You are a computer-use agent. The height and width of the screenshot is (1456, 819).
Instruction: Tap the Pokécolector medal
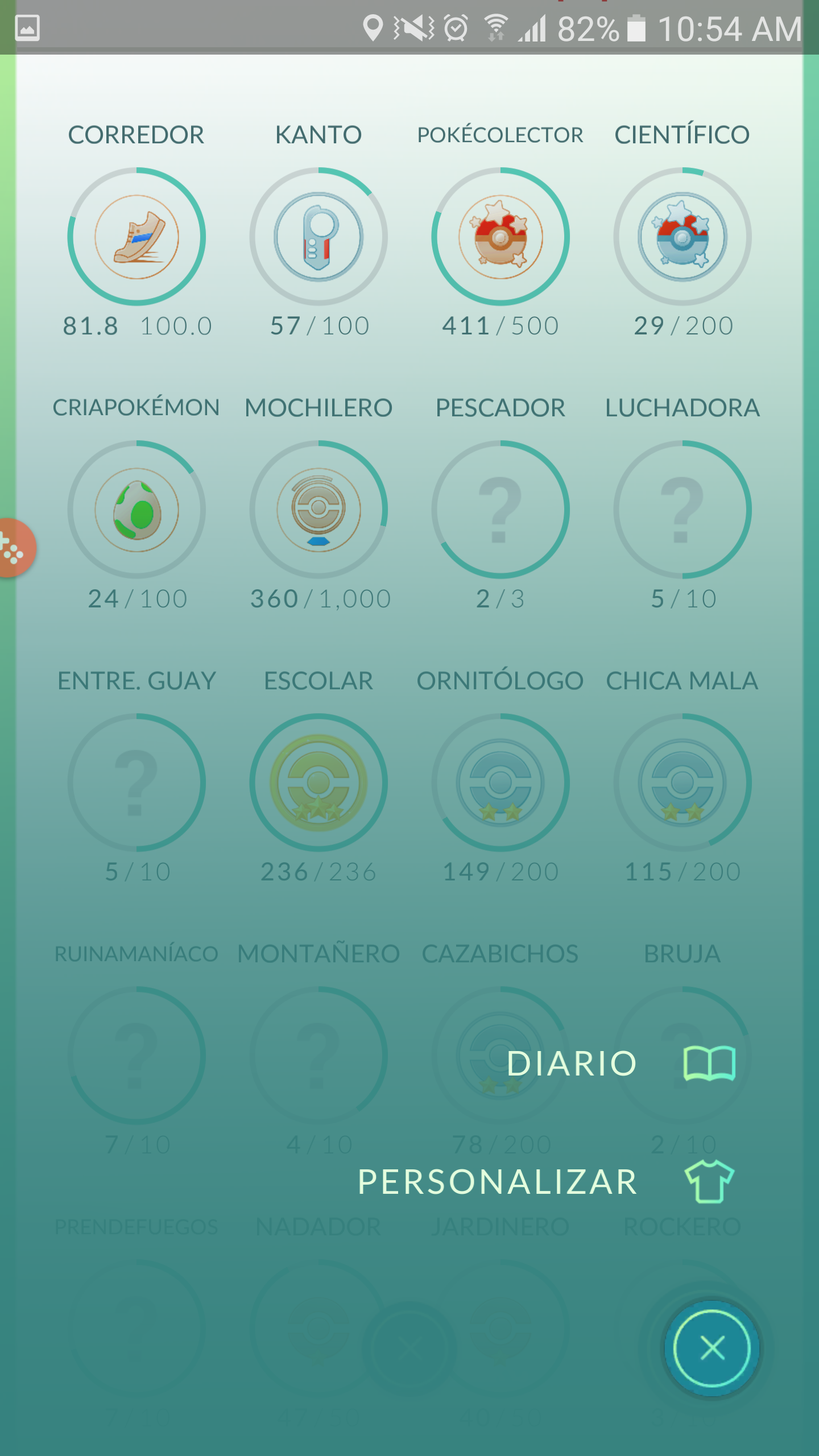500,237
